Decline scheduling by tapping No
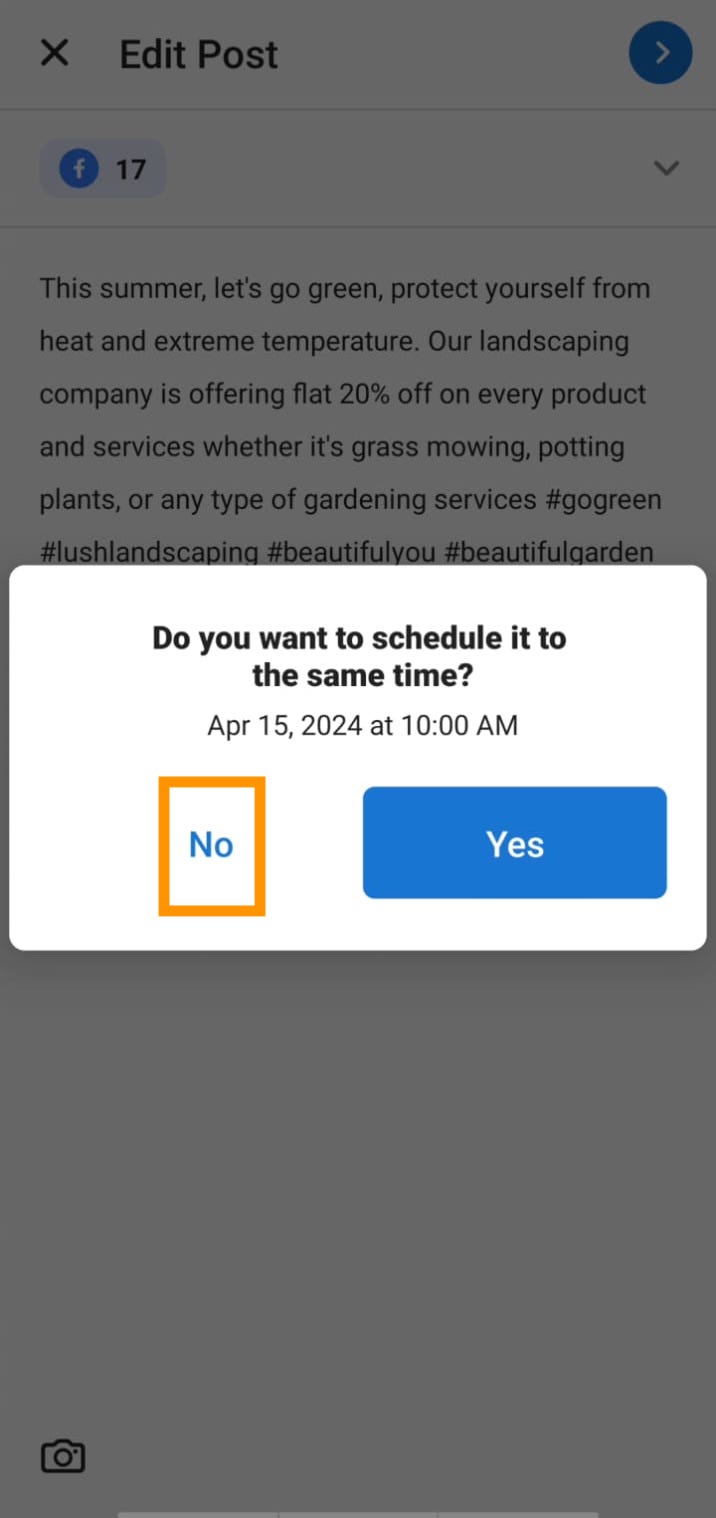716x1518 pixels. click(211, 845)
